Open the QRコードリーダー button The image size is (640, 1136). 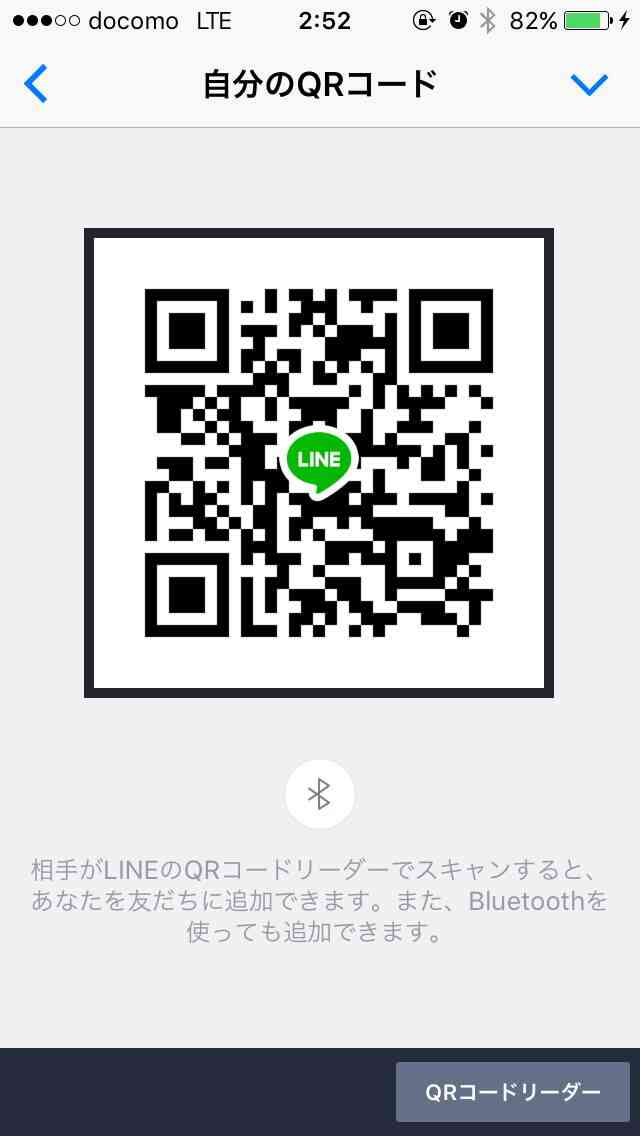512,1092
